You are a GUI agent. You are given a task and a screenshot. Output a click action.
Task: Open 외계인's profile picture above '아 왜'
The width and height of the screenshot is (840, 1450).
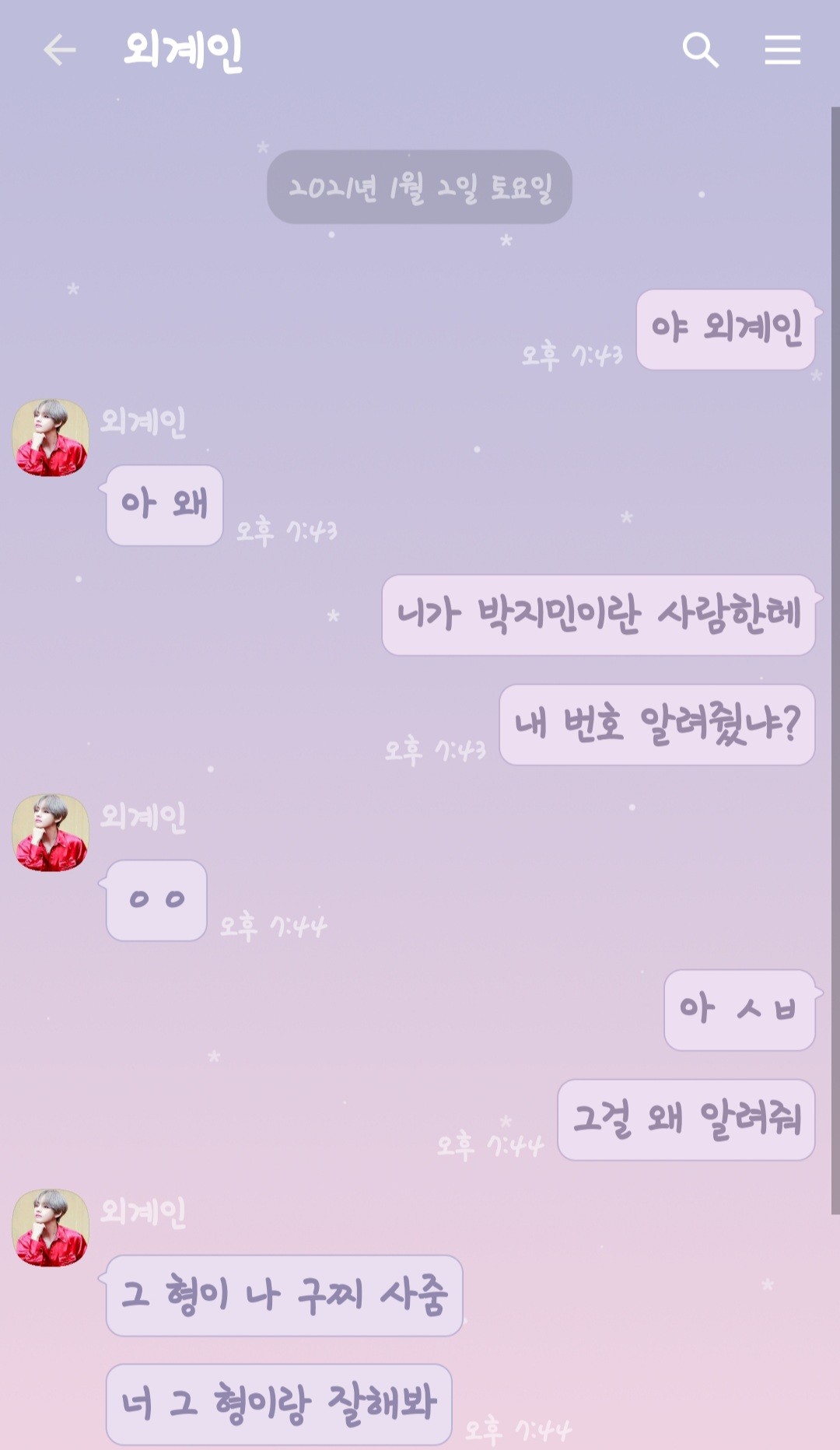[51, 437]
